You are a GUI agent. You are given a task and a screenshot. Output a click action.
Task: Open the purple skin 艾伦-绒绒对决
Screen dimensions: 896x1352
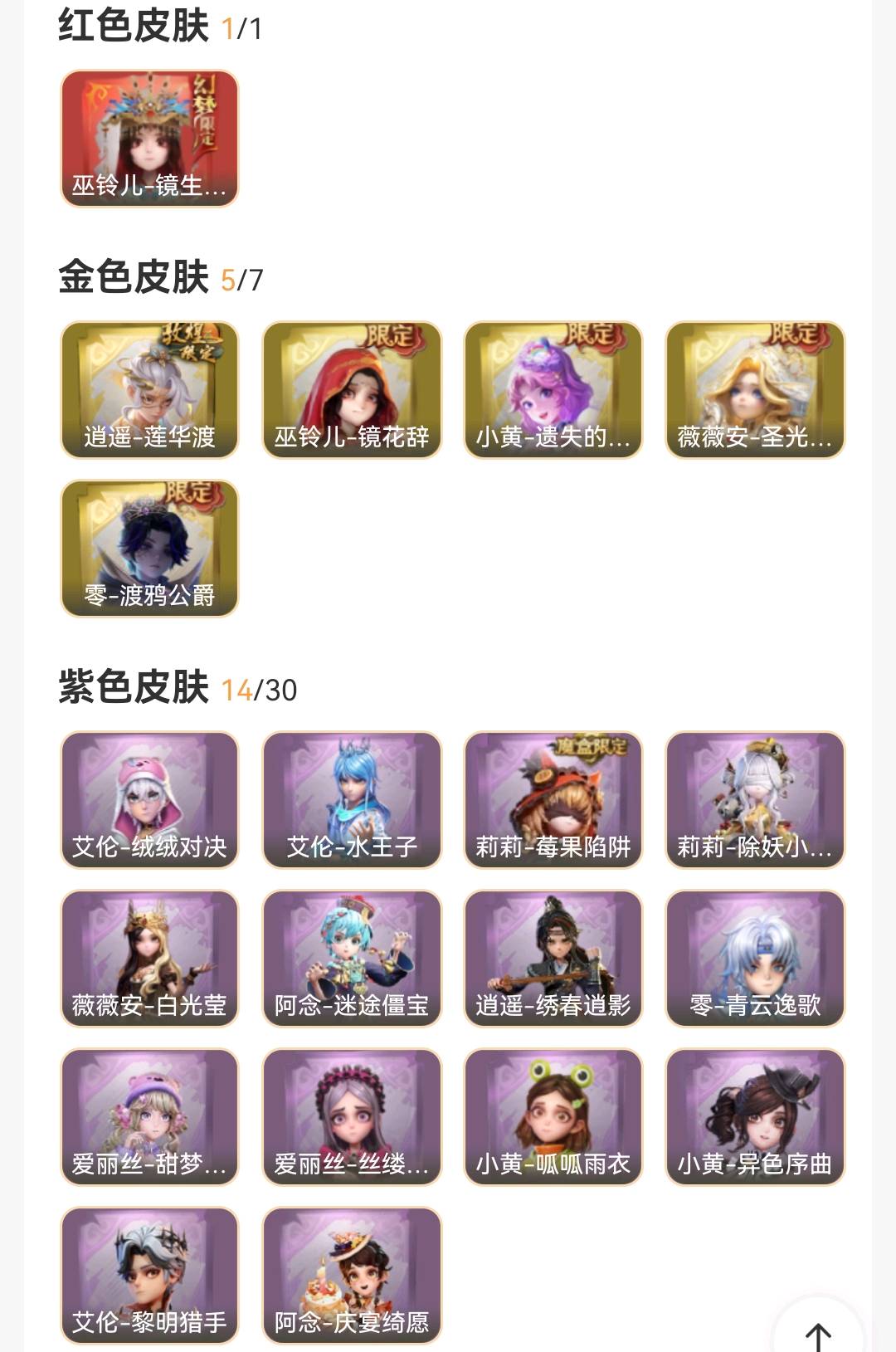click(149, 800)
